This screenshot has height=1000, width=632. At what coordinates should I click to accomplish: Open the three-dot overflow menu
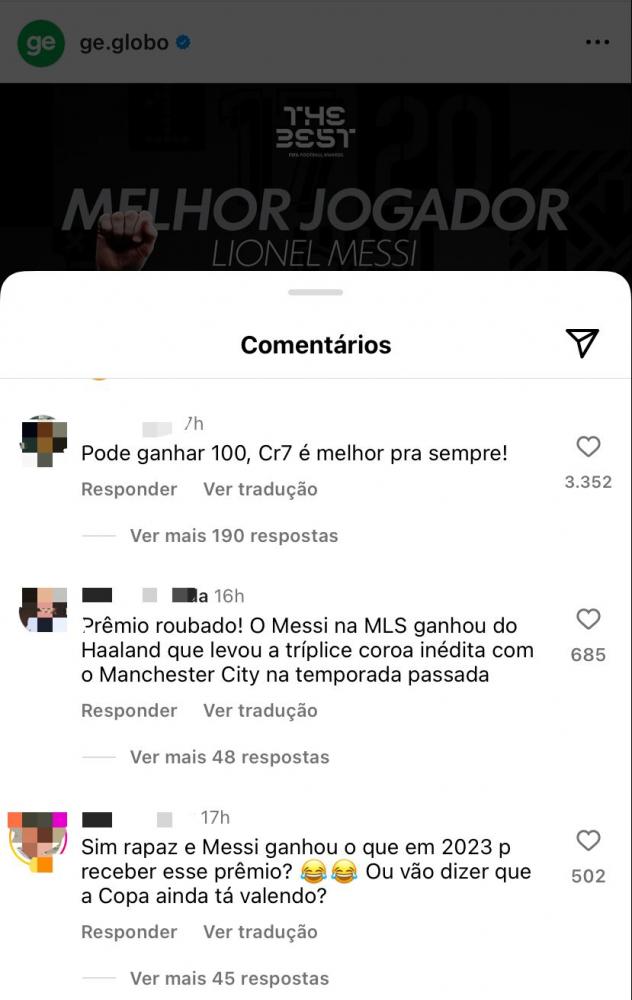pos(597,42)
